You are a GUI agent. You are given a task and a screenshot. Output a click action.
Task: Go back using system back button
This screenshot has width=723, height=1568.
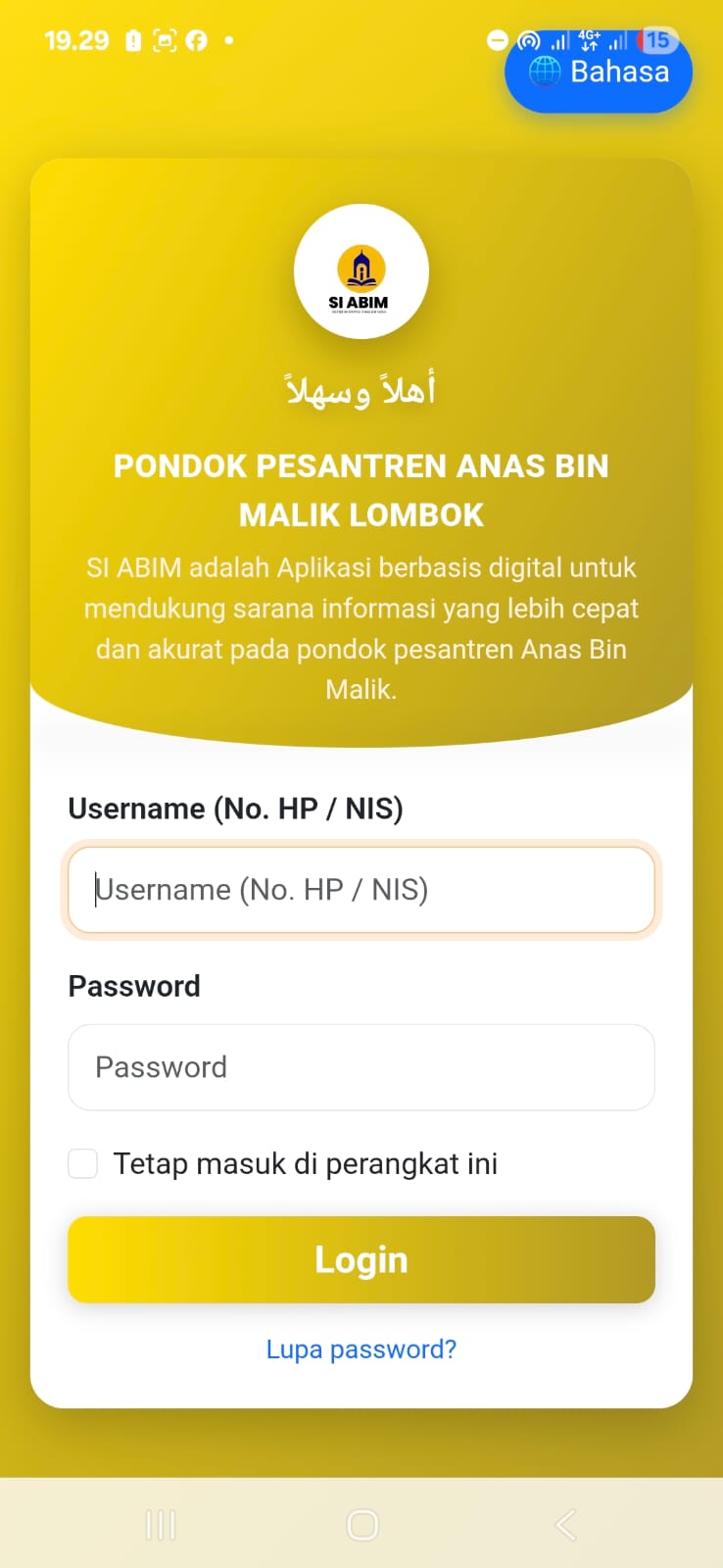click(x=565, y=1525)
